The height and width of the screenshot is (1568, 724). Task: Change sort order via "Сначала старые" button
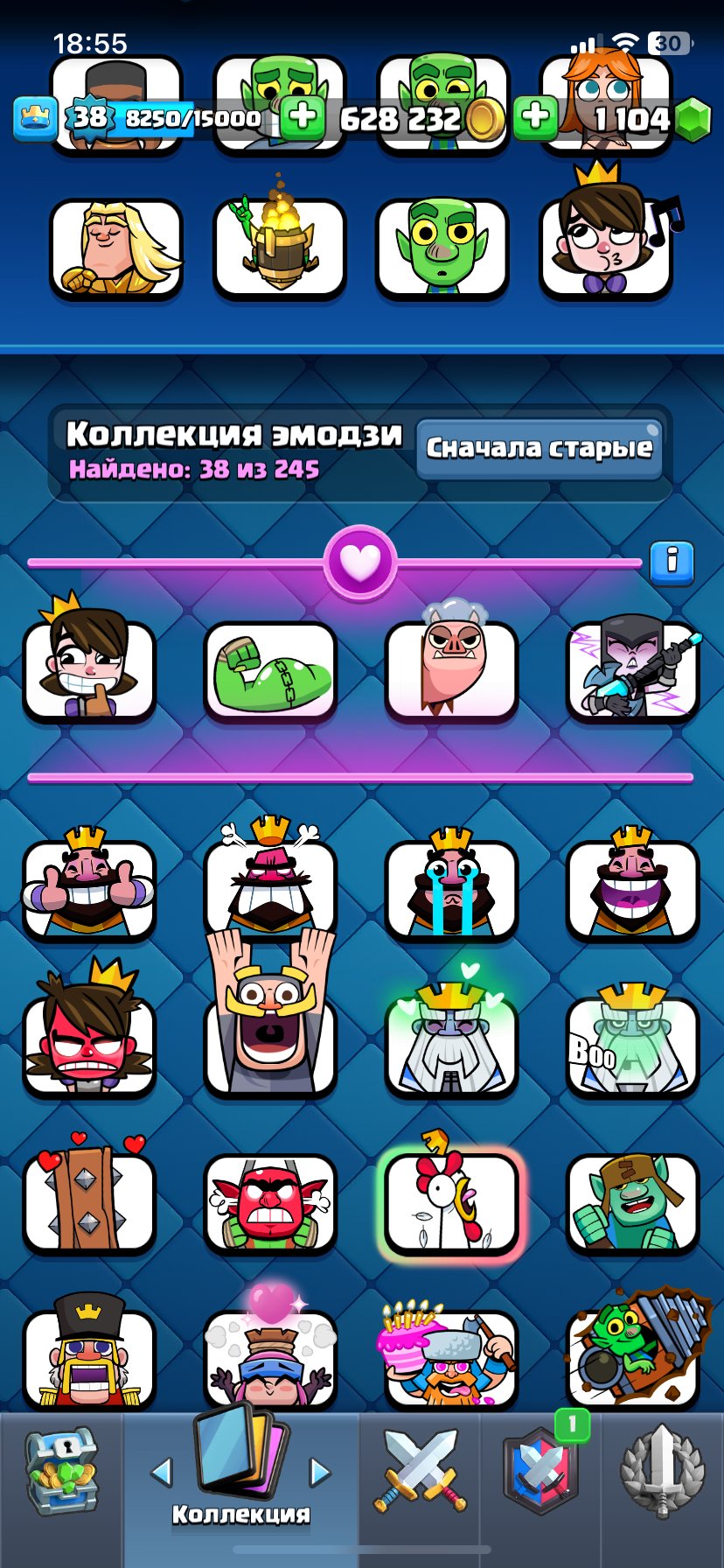(x=539, y=448)
